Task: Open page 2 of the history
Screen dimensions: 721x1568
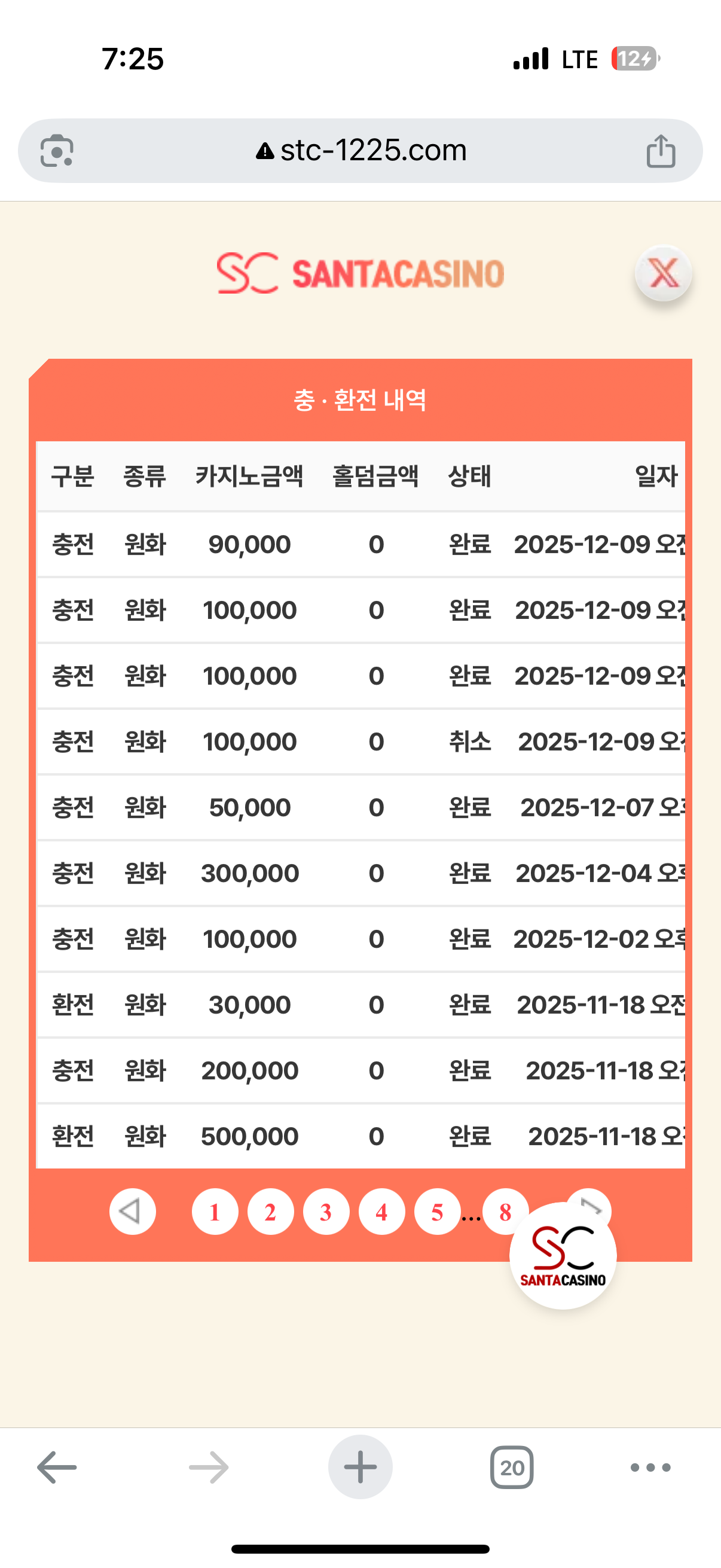Action: (270, 1212)
